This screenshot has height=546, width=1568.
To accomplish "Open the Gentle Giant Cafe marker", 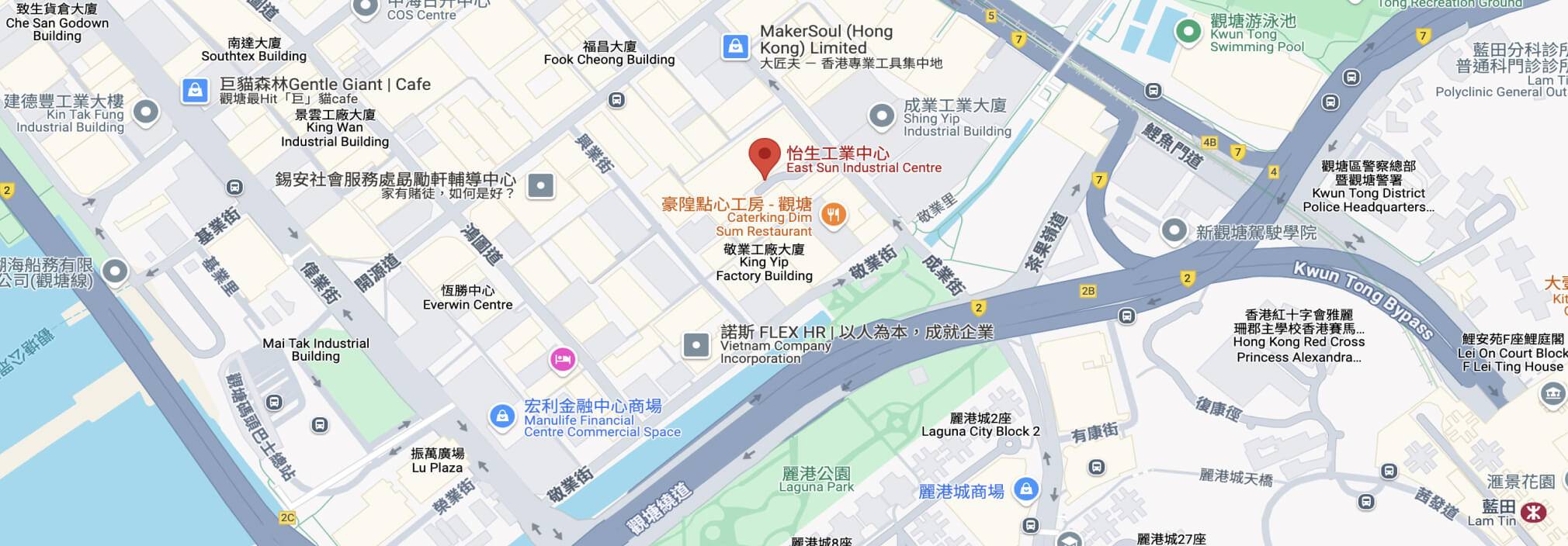I will [195, 91].
